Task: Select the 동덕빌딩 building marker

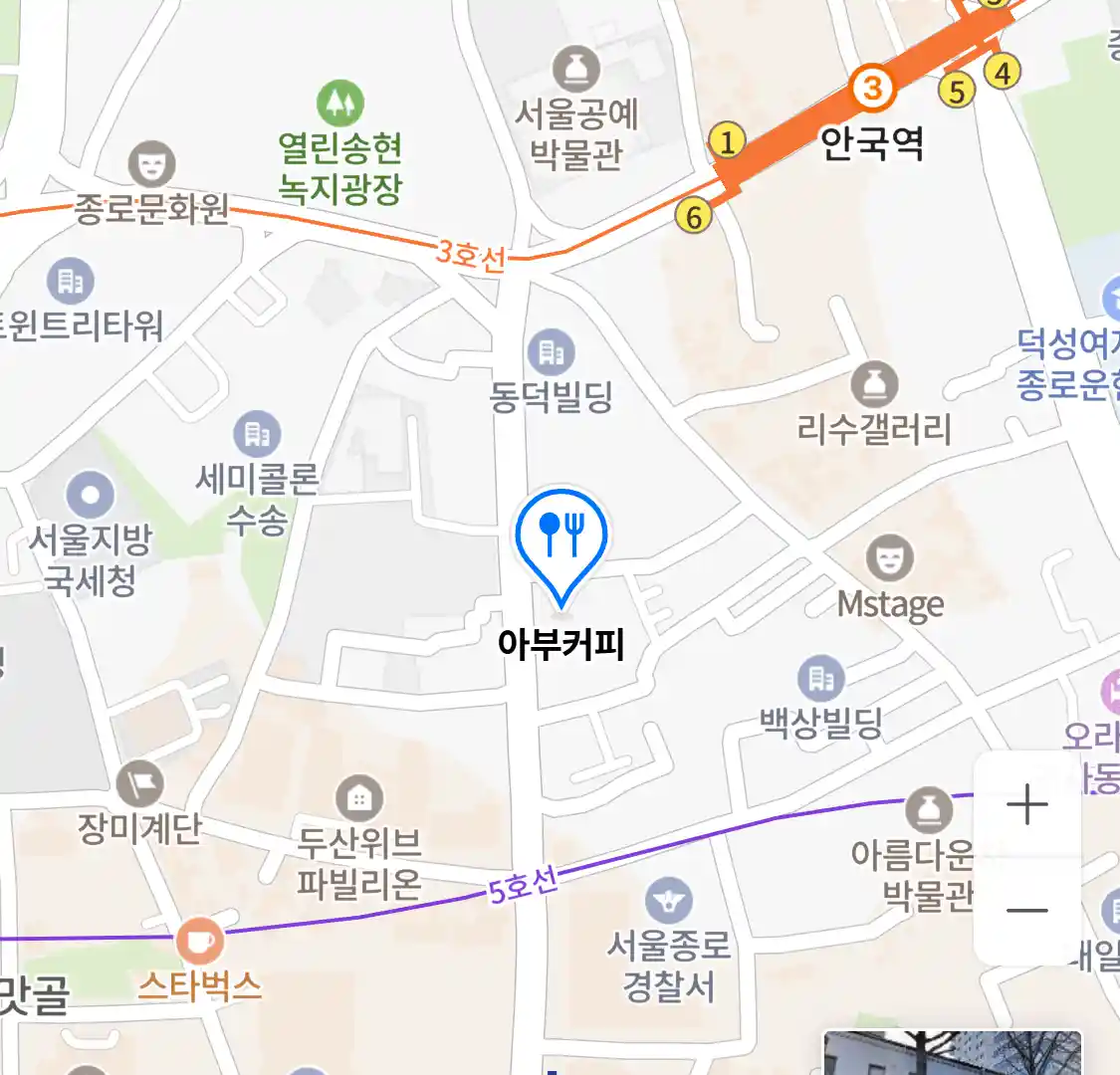Action: [x=551, y=352]
